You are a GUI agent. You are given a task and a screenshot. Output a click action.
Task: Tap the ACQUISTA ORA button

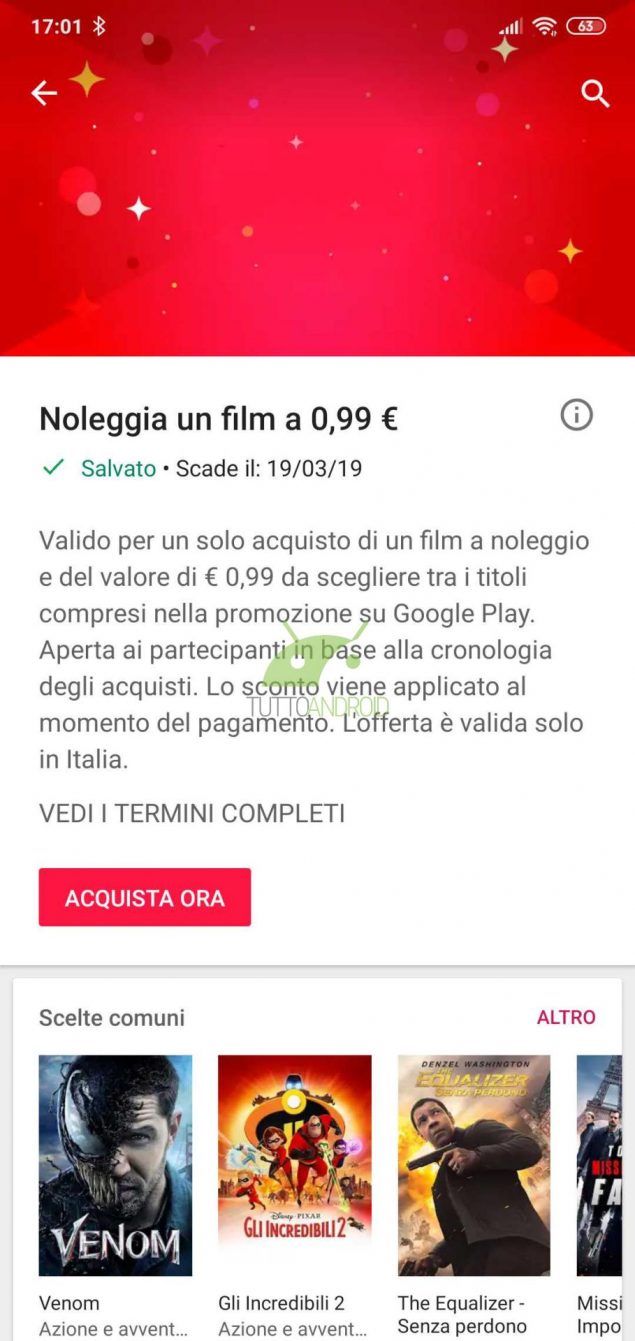pyautogui.click(x=145, y=897)
